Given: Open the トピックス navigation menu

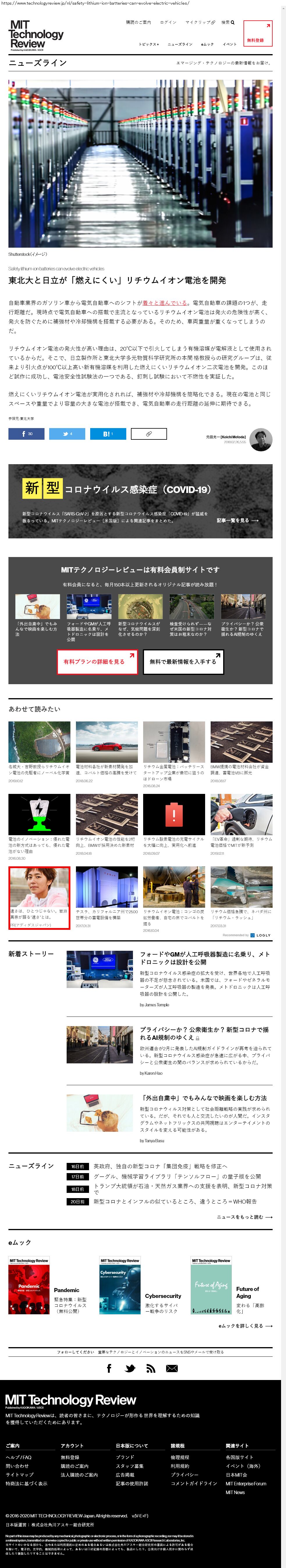Looking at the screenshot, I should click(148, 45).
